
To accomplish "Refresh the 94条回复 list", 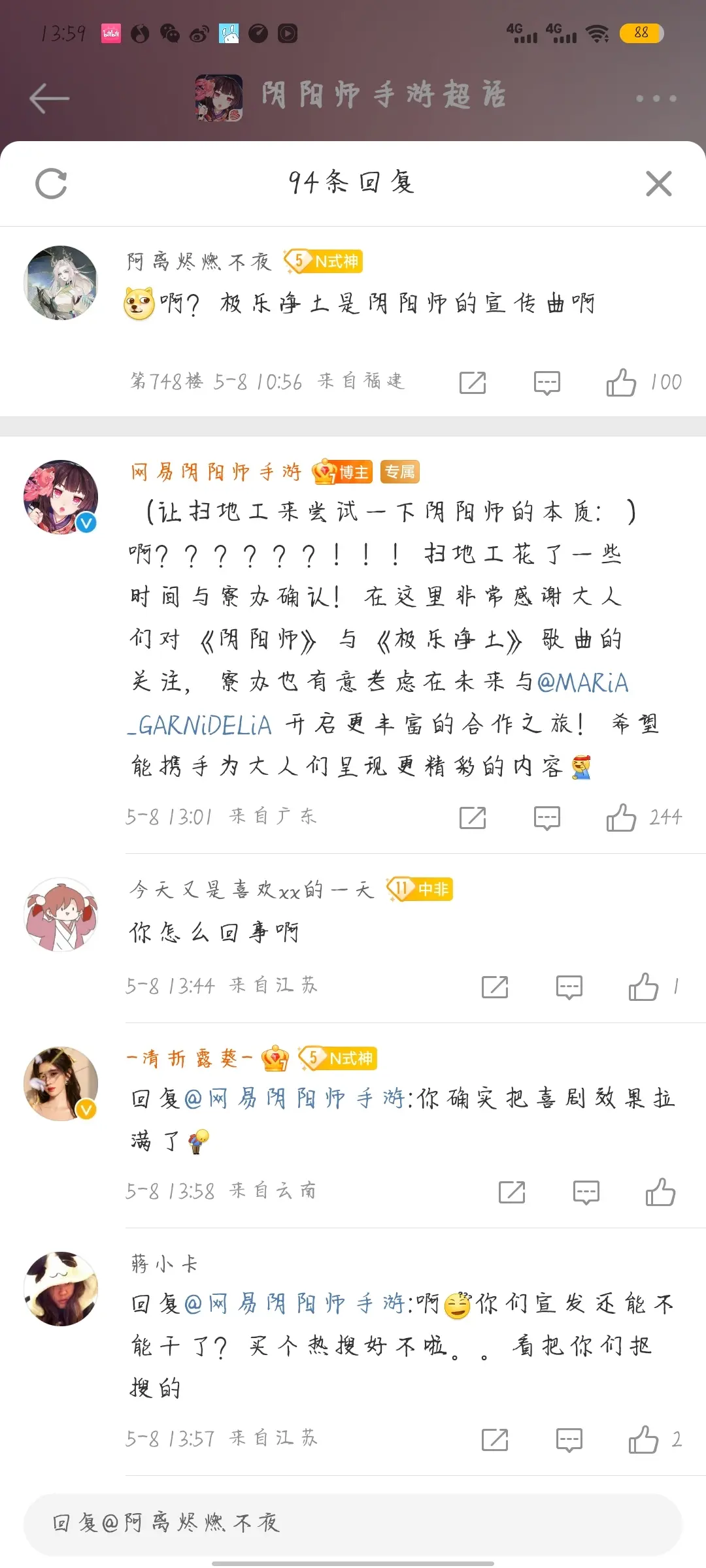I will 51,184.
